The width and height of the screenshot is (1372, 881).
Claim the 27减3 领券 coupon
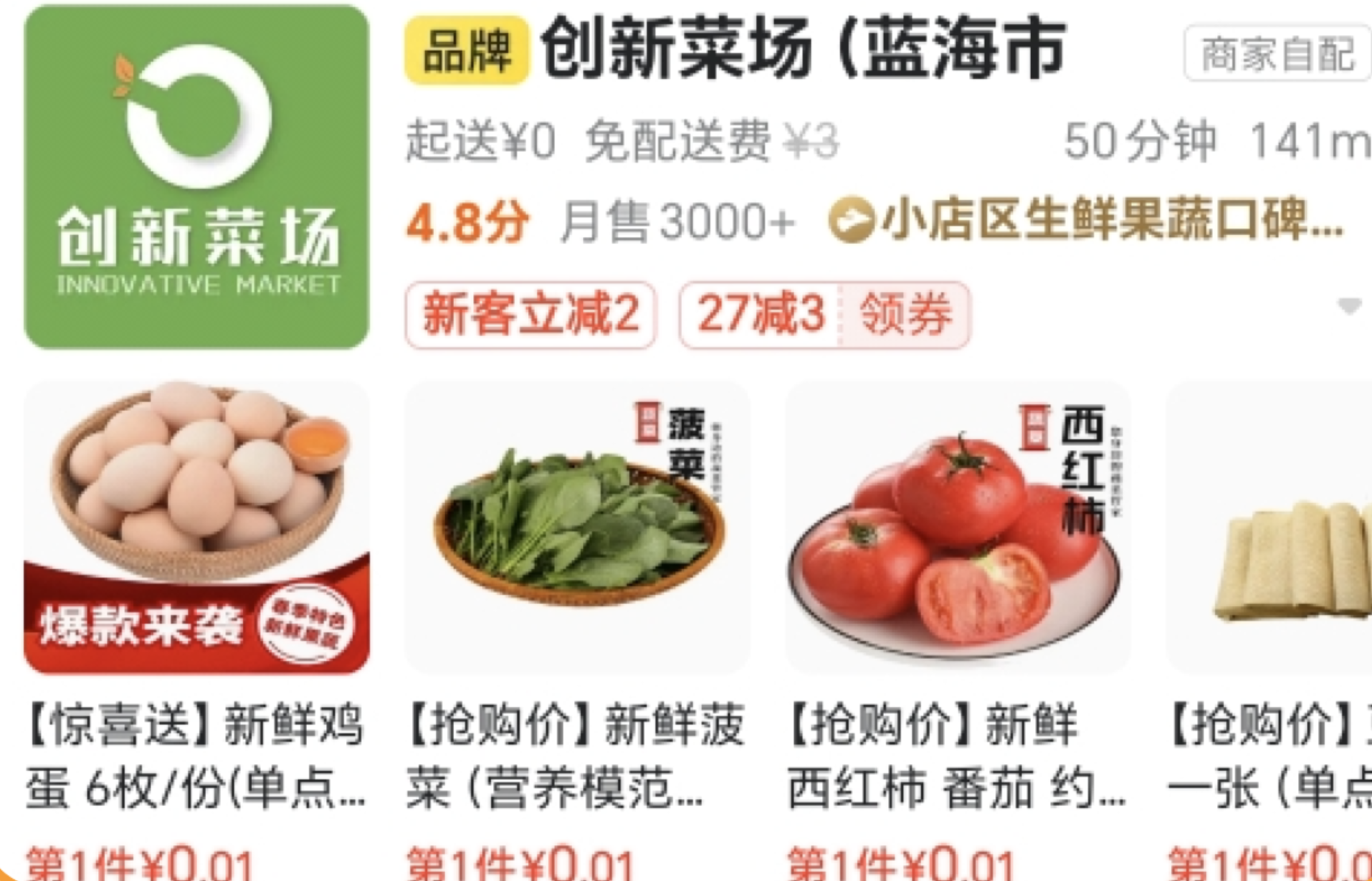pyautogui.click(x=824, y=314)
